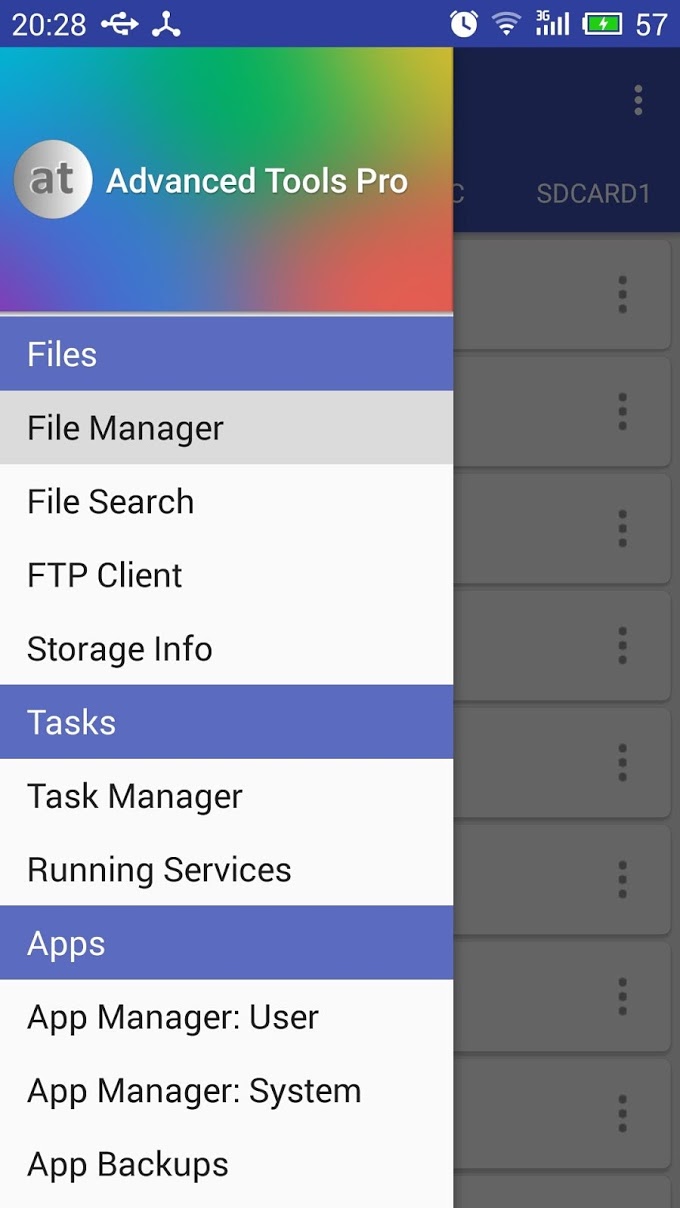Open File Manager from the drawer
This screenshot has width=680, height=1208.
(226, 428)
